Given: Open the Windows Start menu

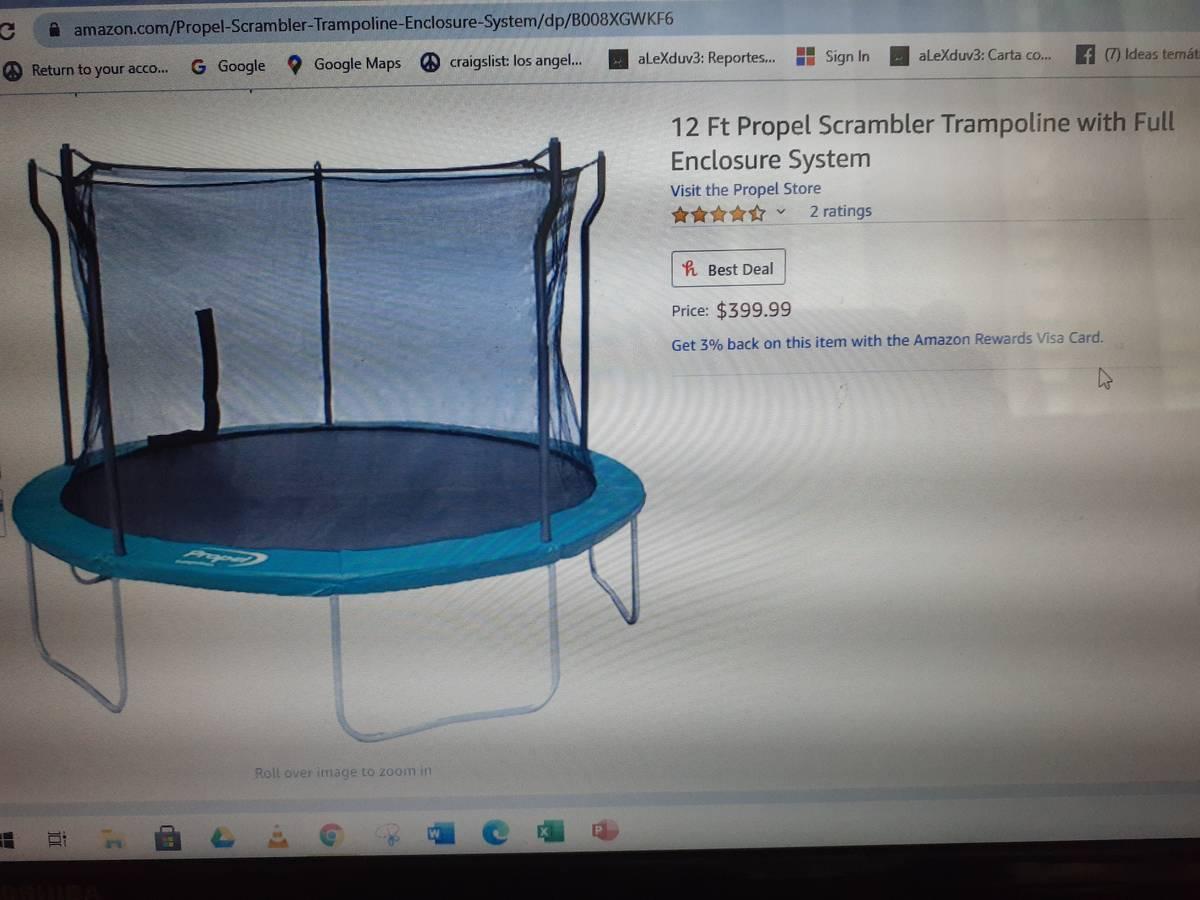Looking at the screenshot, I should click(6, 839).
